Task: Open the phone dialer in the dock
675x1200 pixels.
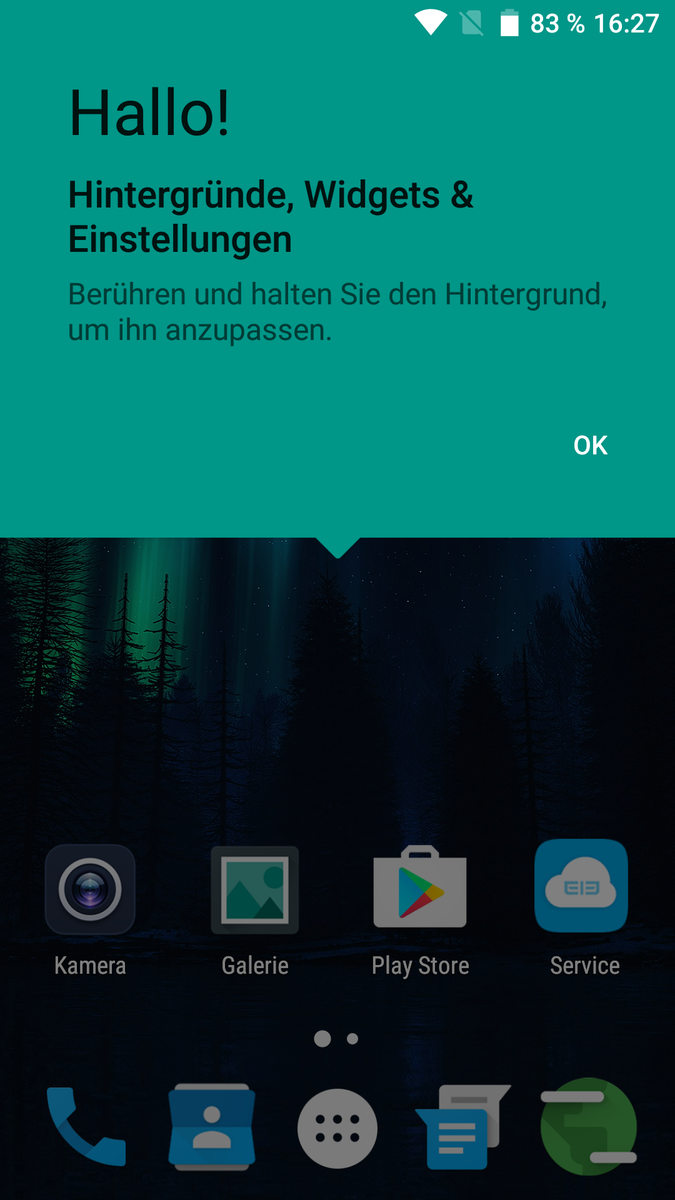Action: point(86,1126)
